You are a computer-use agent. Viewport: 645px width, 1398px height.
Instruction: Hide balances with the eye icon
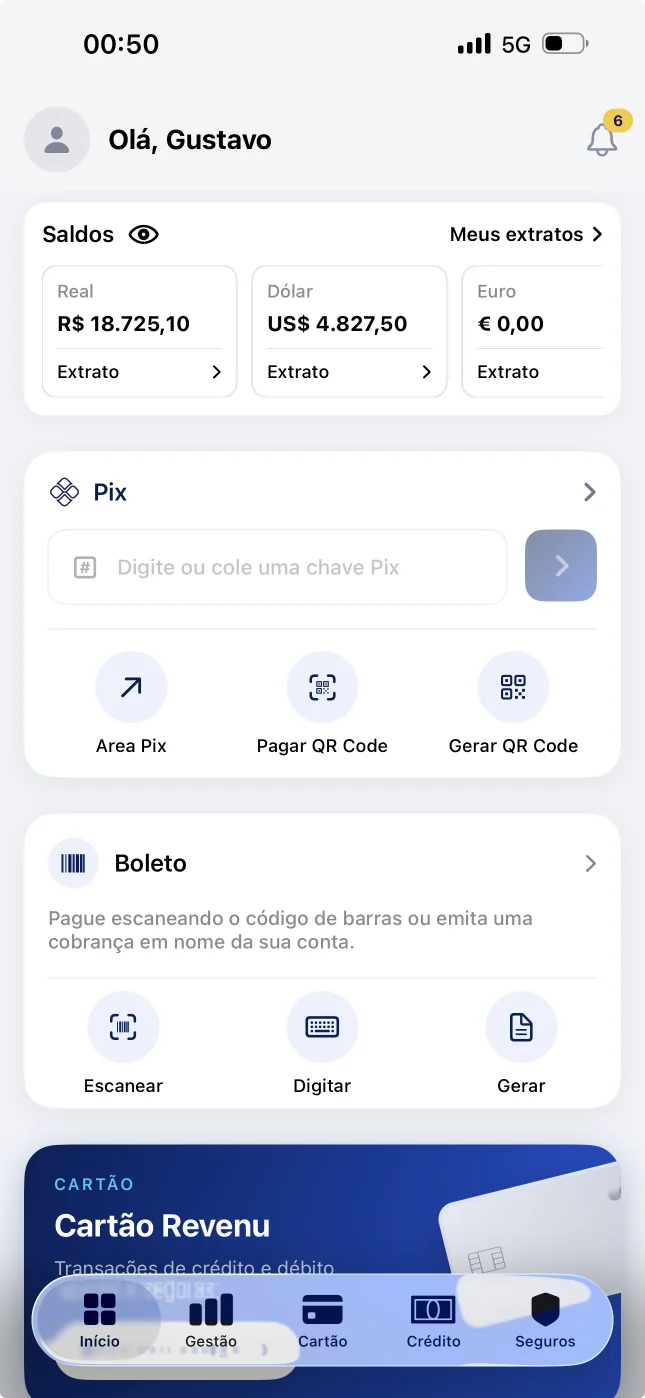pyautogui.click(x=144, y=235)
